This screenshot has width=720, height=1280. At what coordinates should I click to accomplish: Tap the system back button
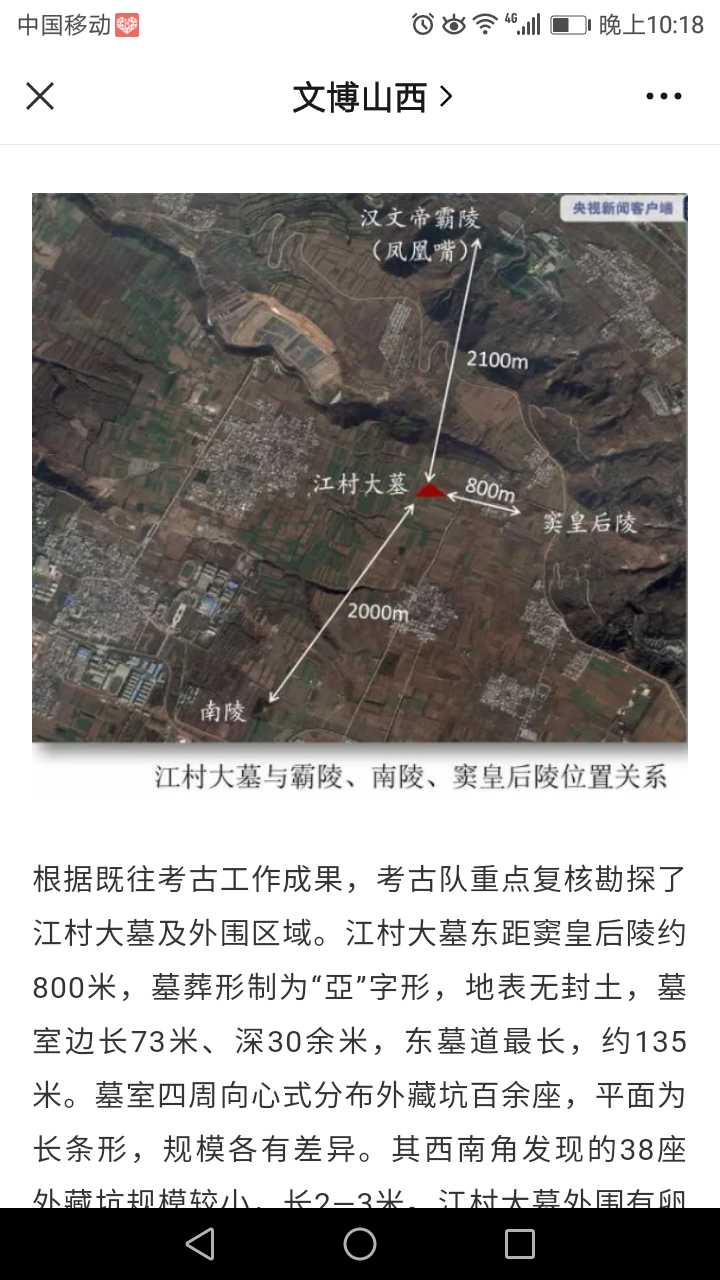[200, 1243]
